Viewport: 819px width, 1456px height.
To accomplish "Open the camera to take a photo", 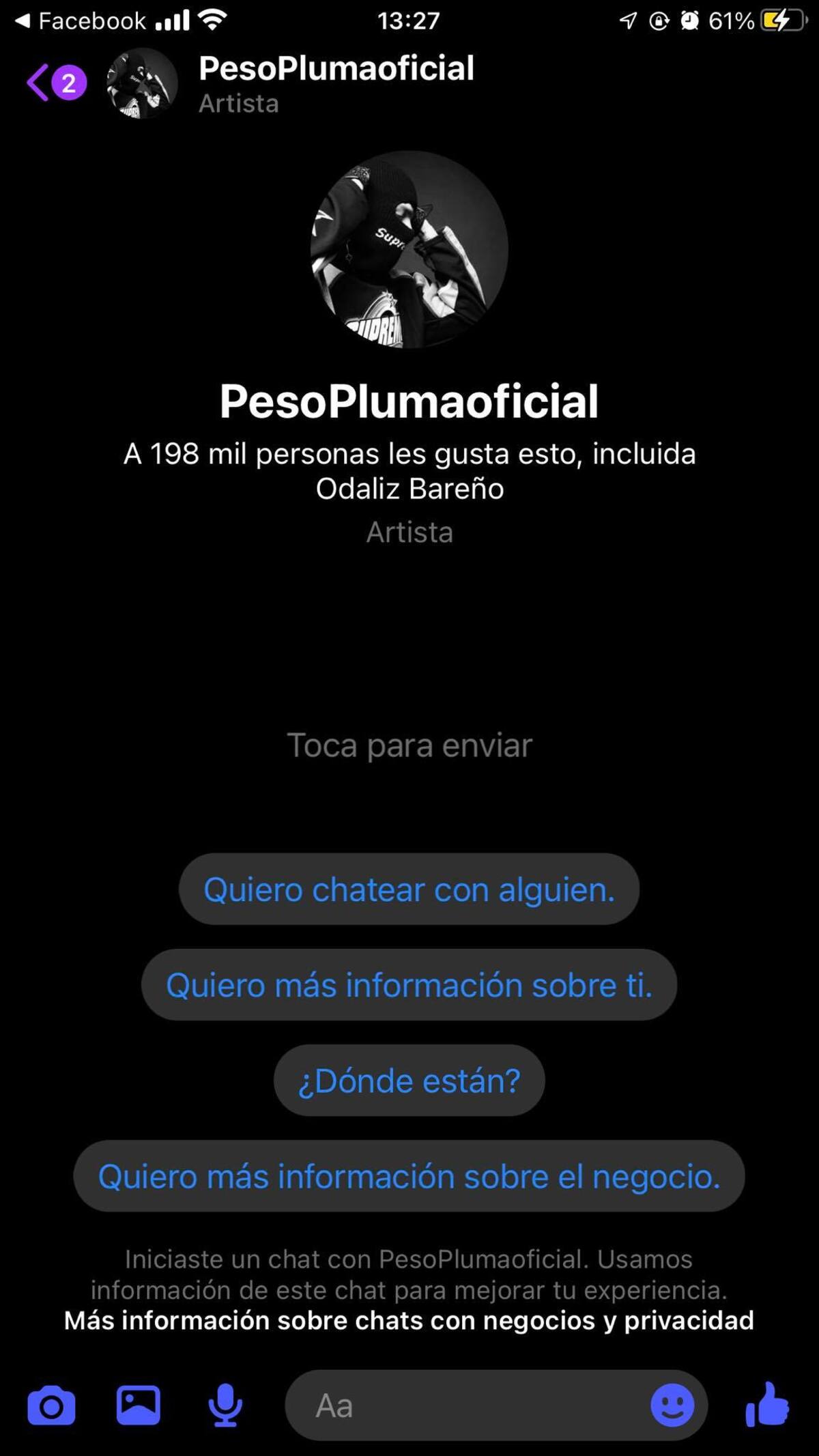I will [x=51, y=1405].
